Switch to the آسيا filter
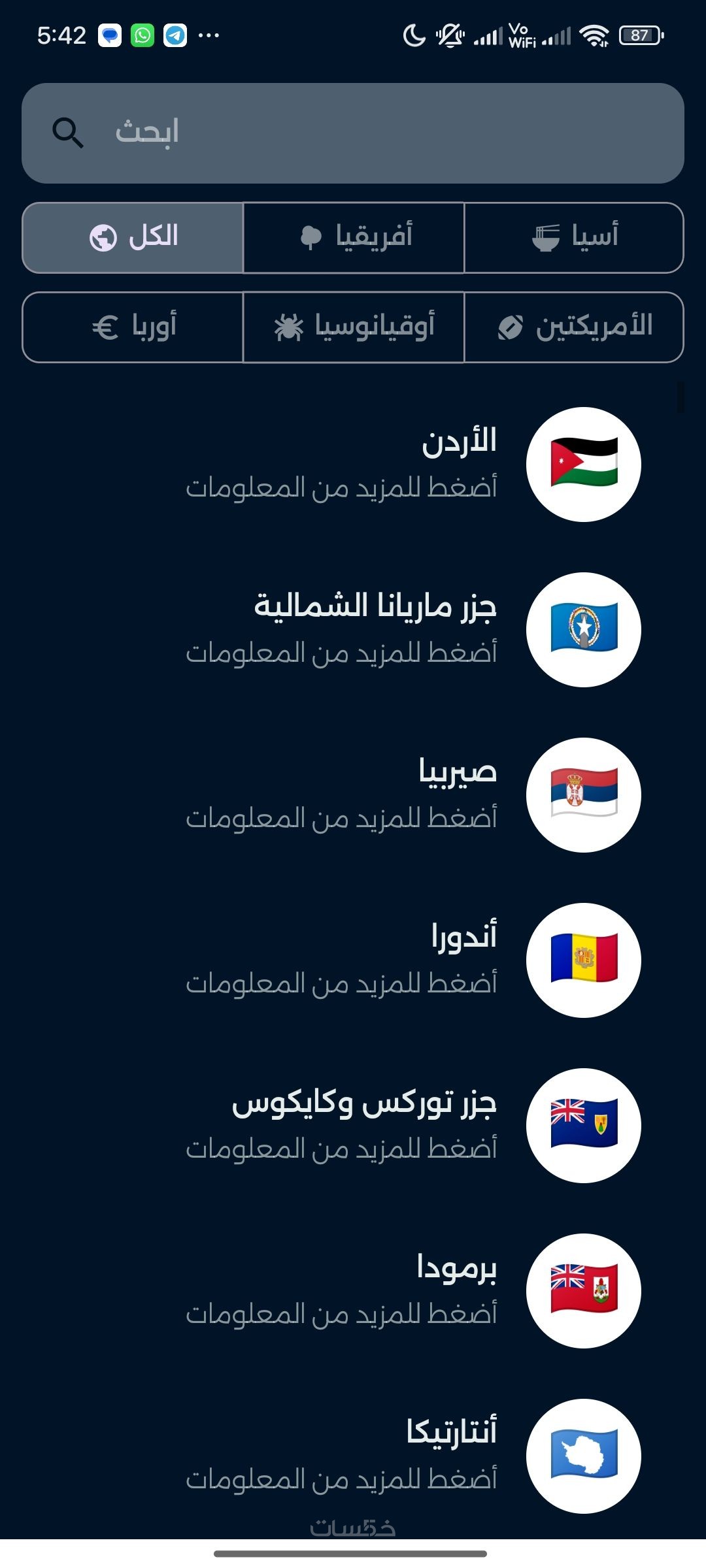Screen dimensions: 706x1568 (574, 237)
